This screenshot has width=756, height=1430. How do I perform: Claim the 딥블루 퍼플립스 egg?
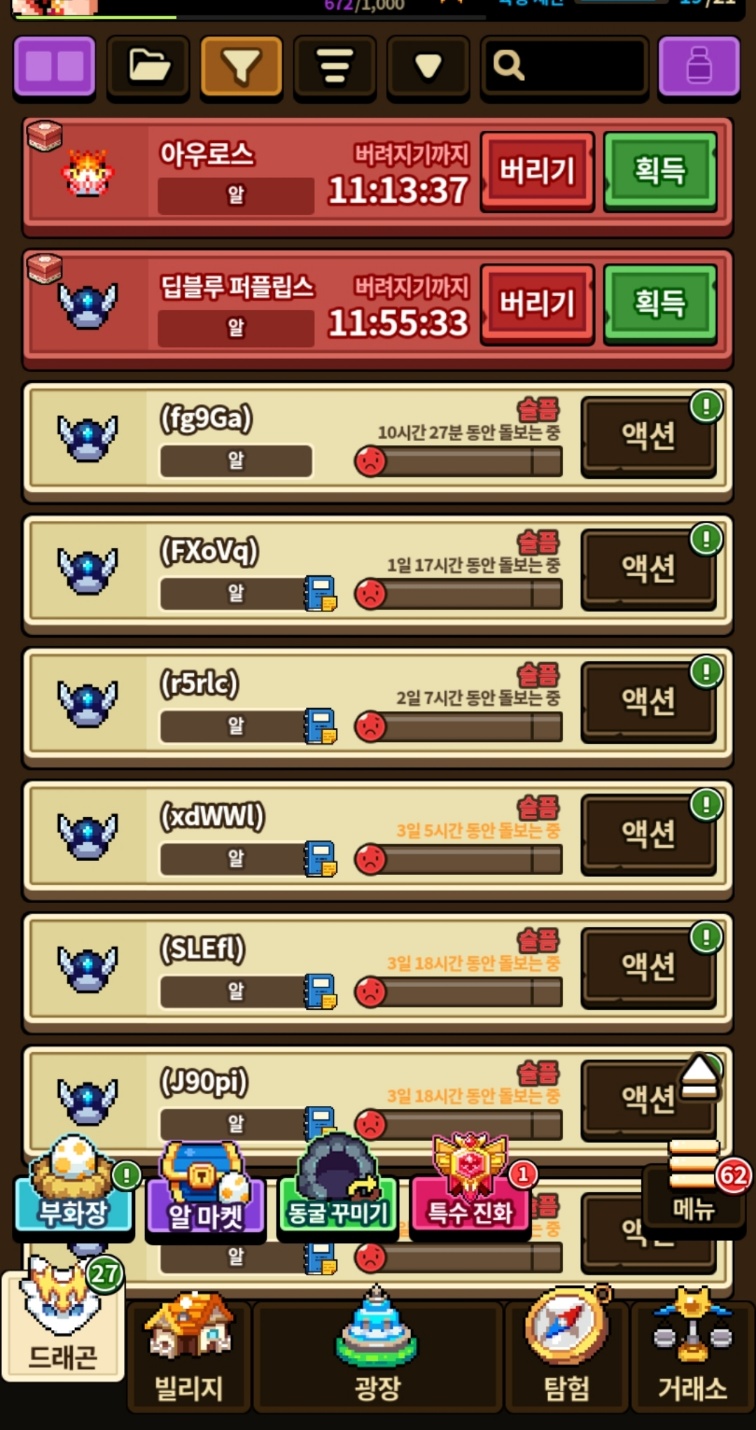(660, 303)
